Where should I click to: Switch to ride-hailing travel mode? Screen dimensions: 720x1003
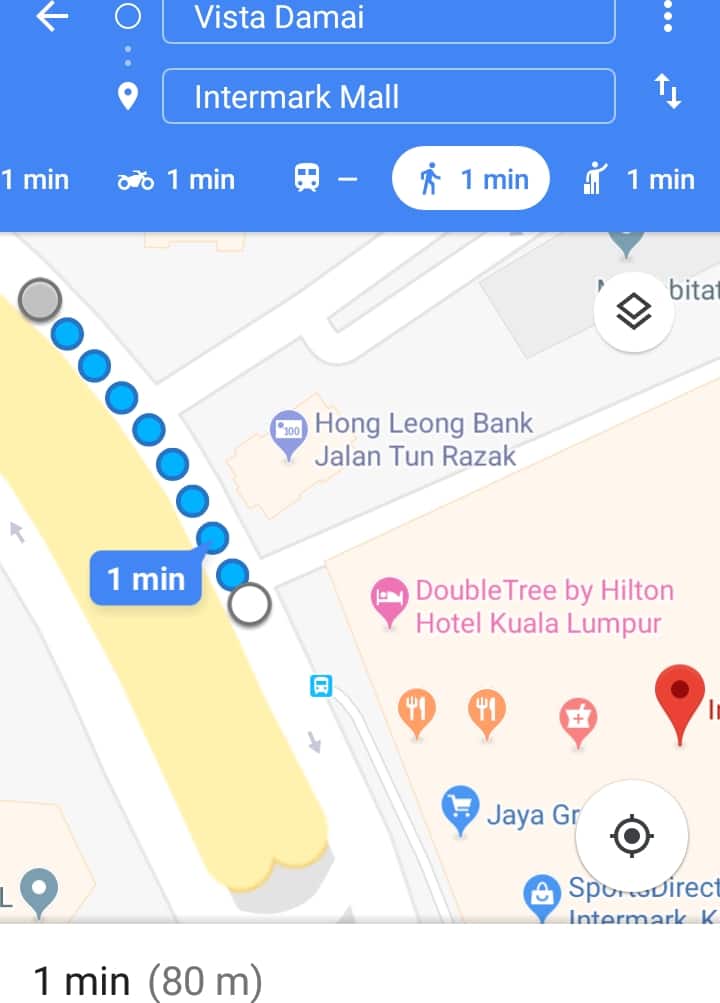tap(638, 180)
